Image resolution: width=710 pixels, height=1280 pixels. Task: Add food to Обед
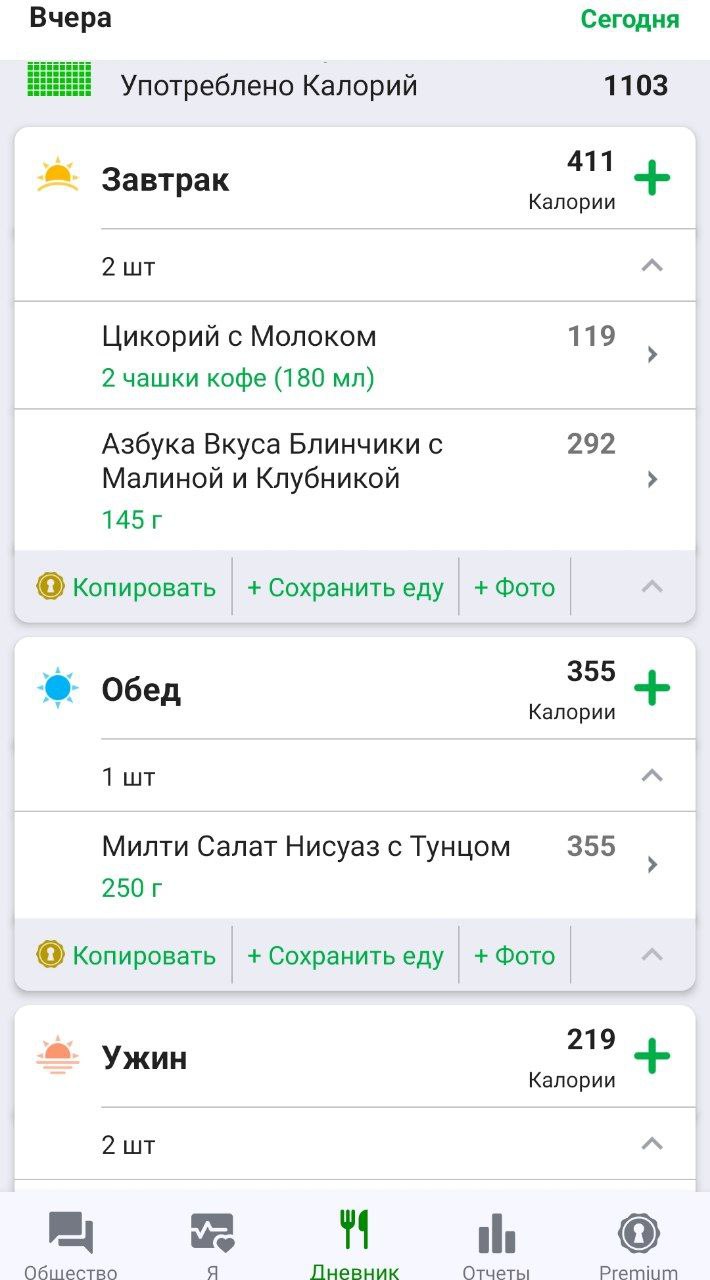click(x=652, y=689)
